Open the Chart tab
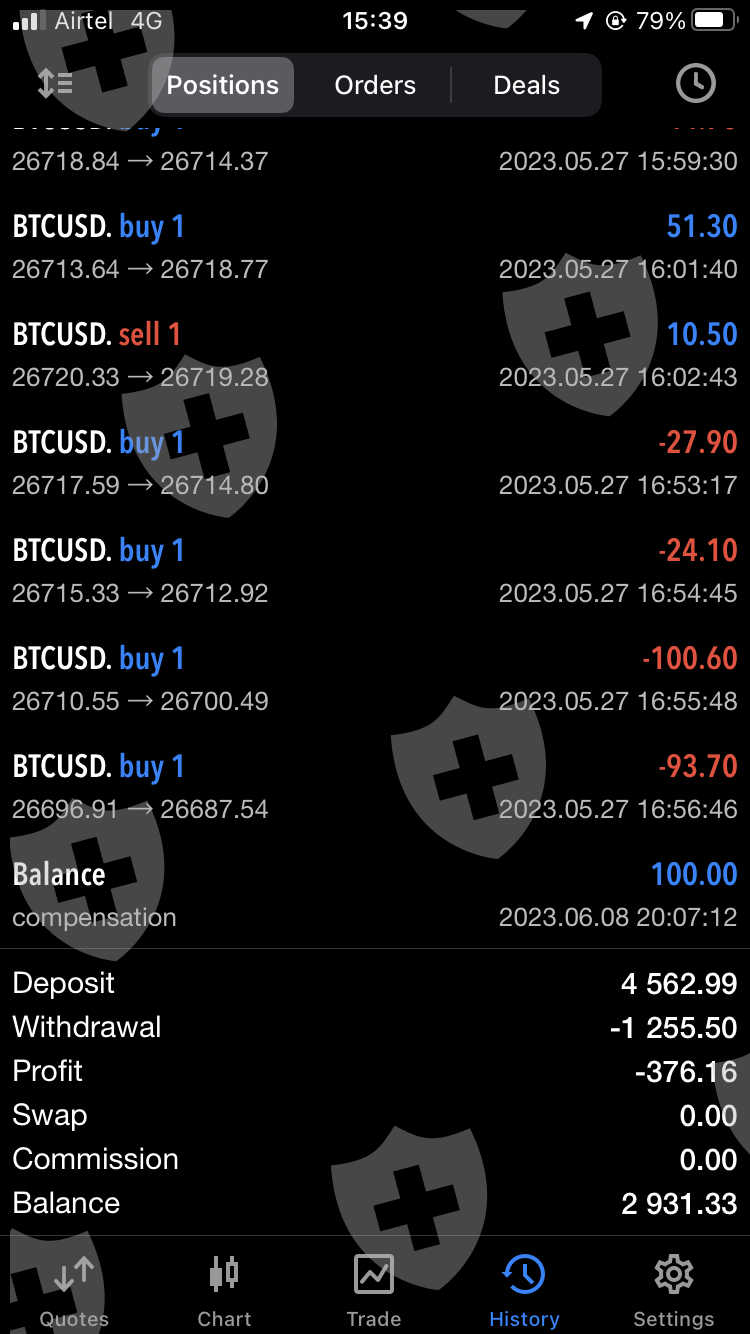 click(x=224, y=1290)
